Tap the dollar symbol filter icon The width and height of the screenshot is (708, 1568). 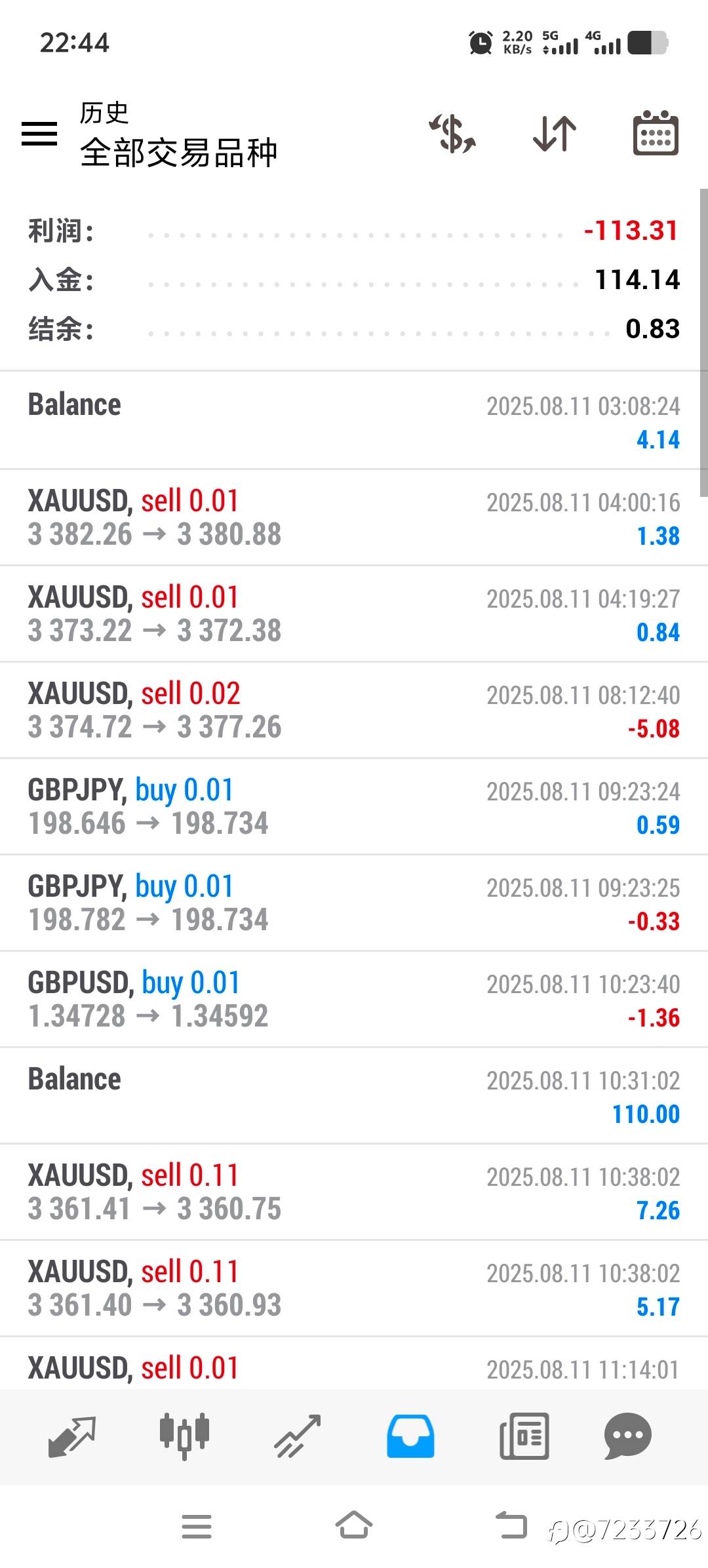tap(452, 134)
